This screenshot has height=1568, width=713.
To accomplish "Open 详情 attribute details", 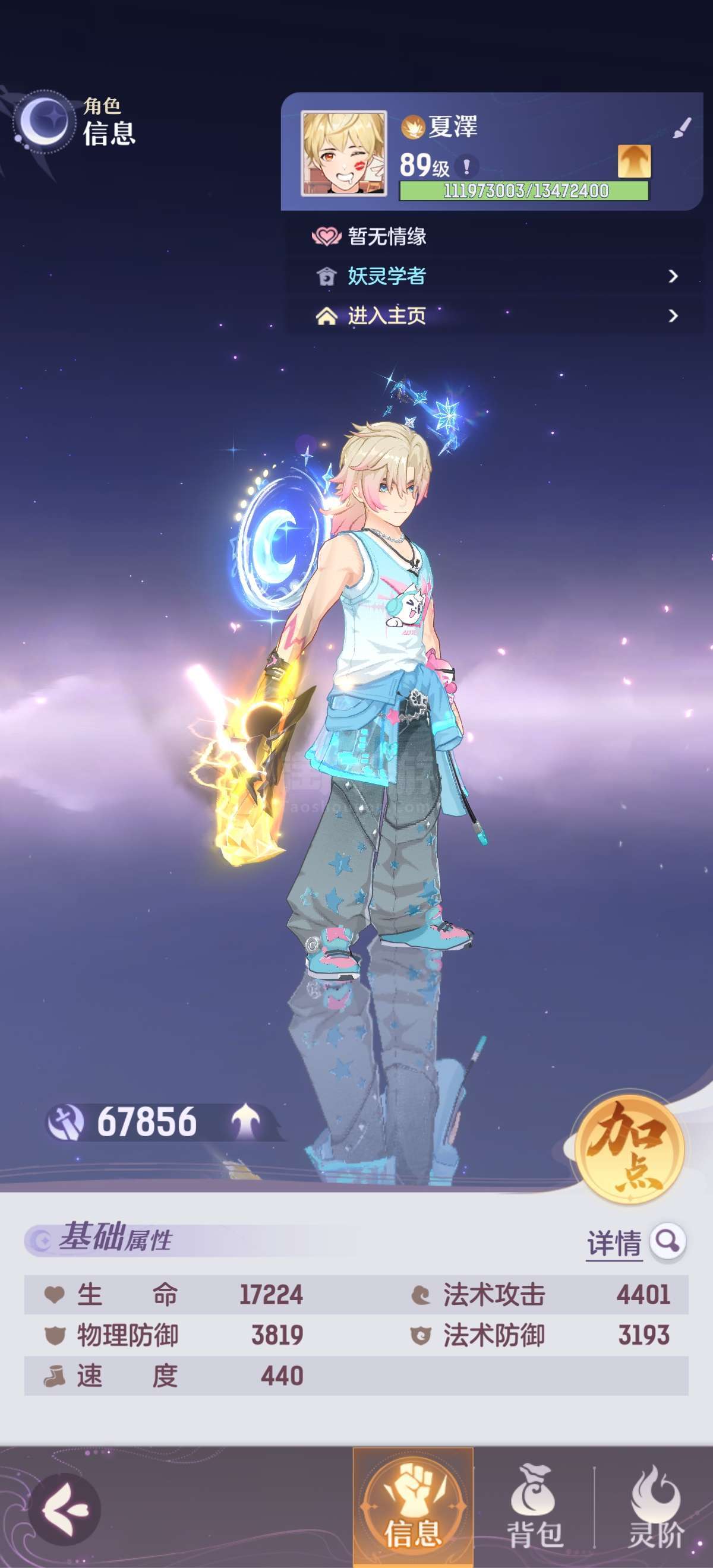I will (614, 1244).
